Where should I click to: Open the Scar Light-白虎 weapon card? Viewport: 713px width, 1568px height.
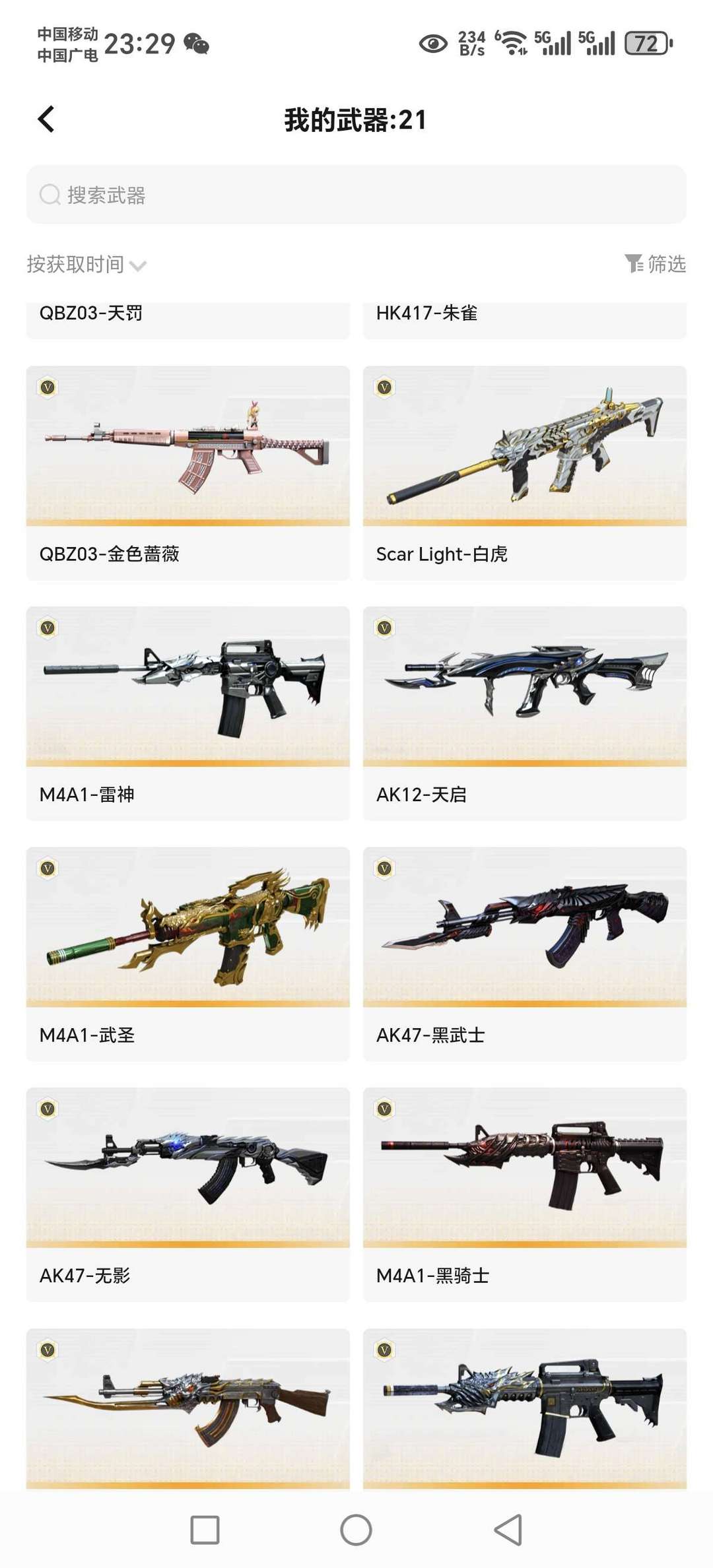click(x=525, y=473)
